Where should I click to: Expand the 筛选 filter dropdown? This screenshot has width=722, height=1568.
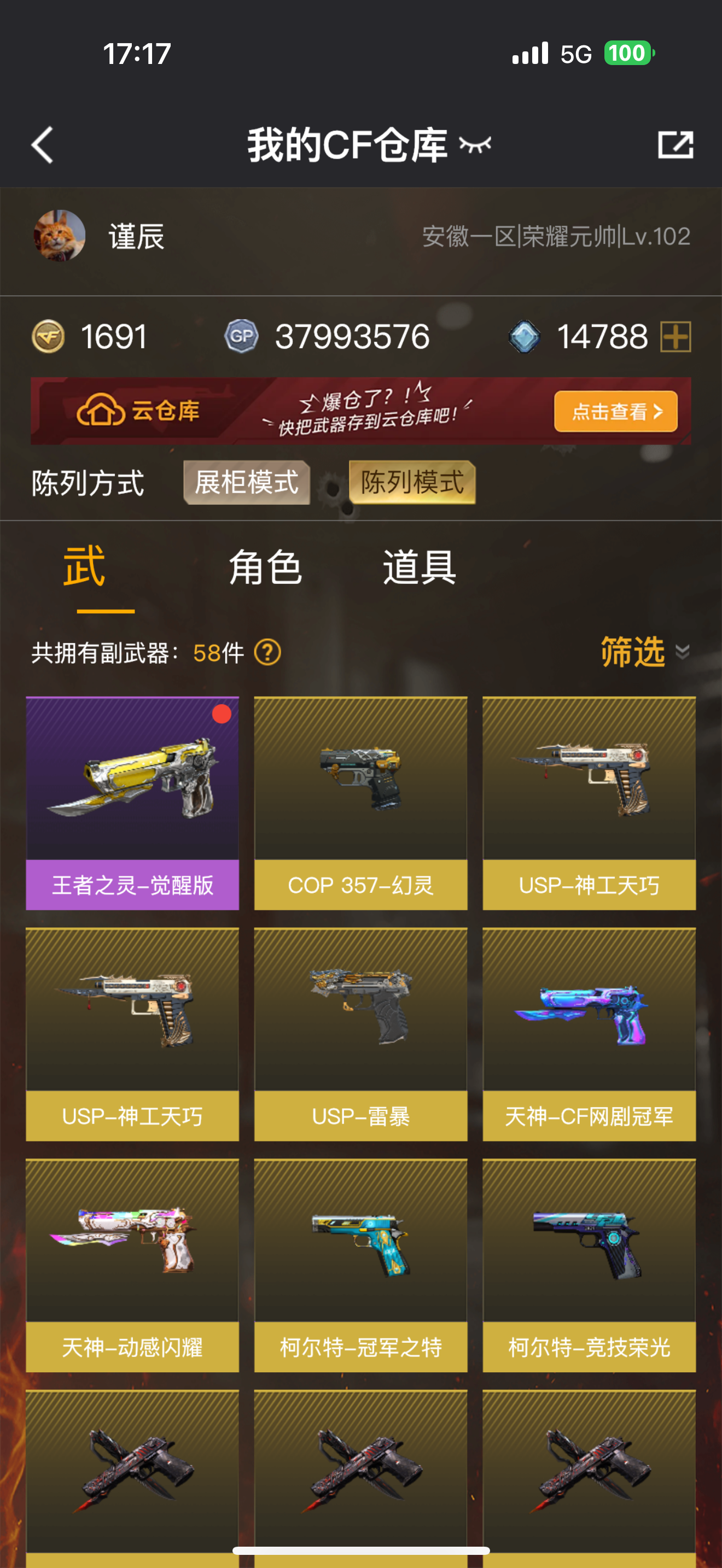[643, 652]
